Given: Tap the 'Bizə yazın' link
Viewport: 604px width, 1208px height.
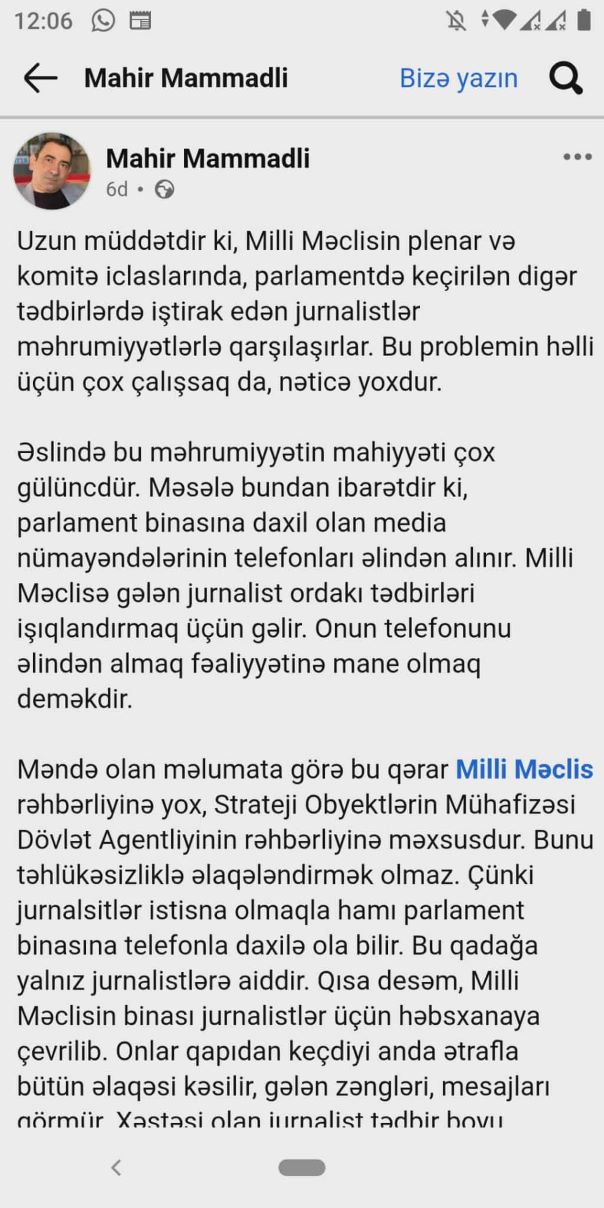Looking at the screenshot, I should pyautogui.click(x=459, y=79).
